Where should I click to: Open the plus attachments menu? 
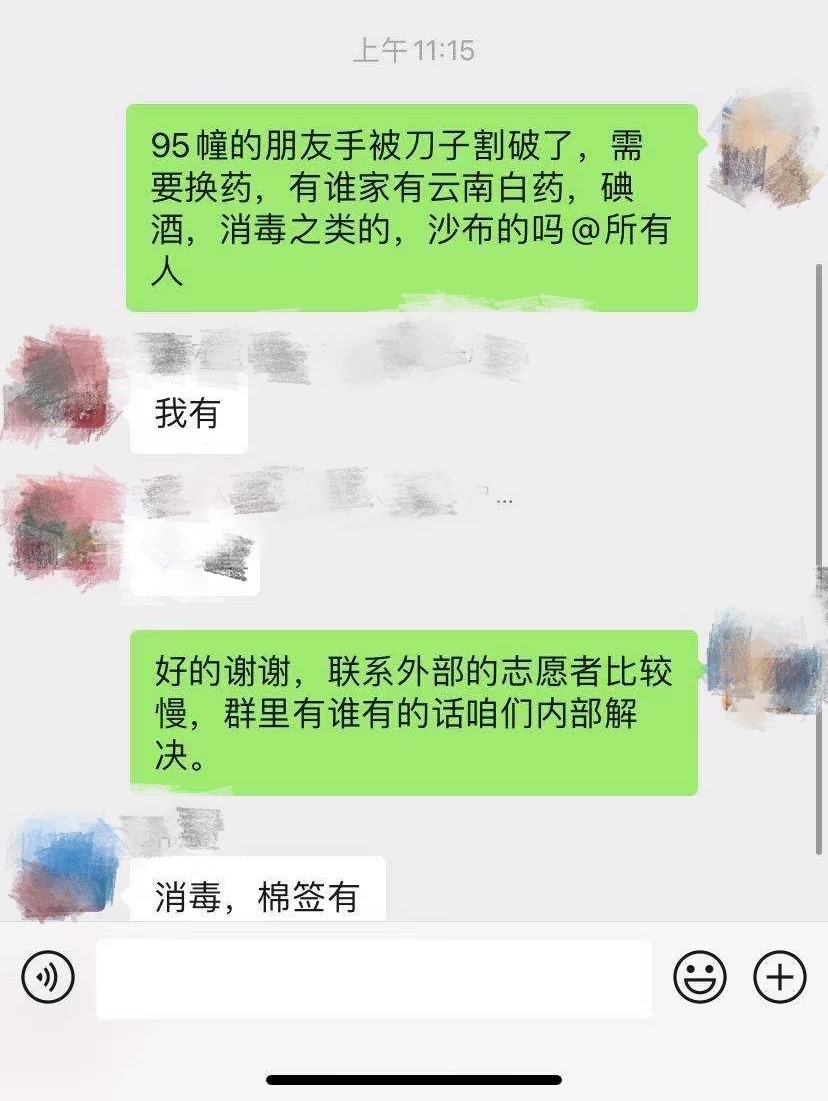[x=779, y=977]
